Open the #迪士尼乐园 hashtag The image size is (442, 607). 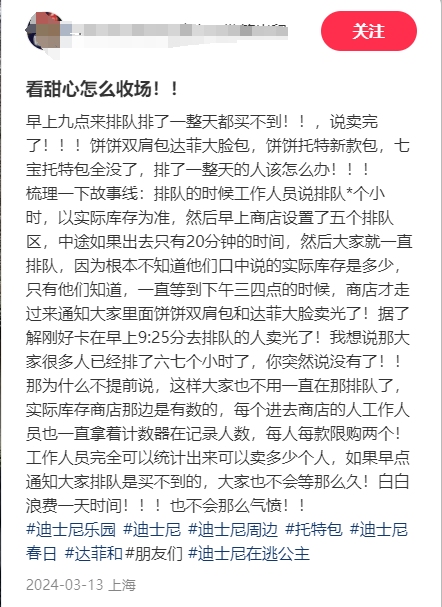pos(71,529)
